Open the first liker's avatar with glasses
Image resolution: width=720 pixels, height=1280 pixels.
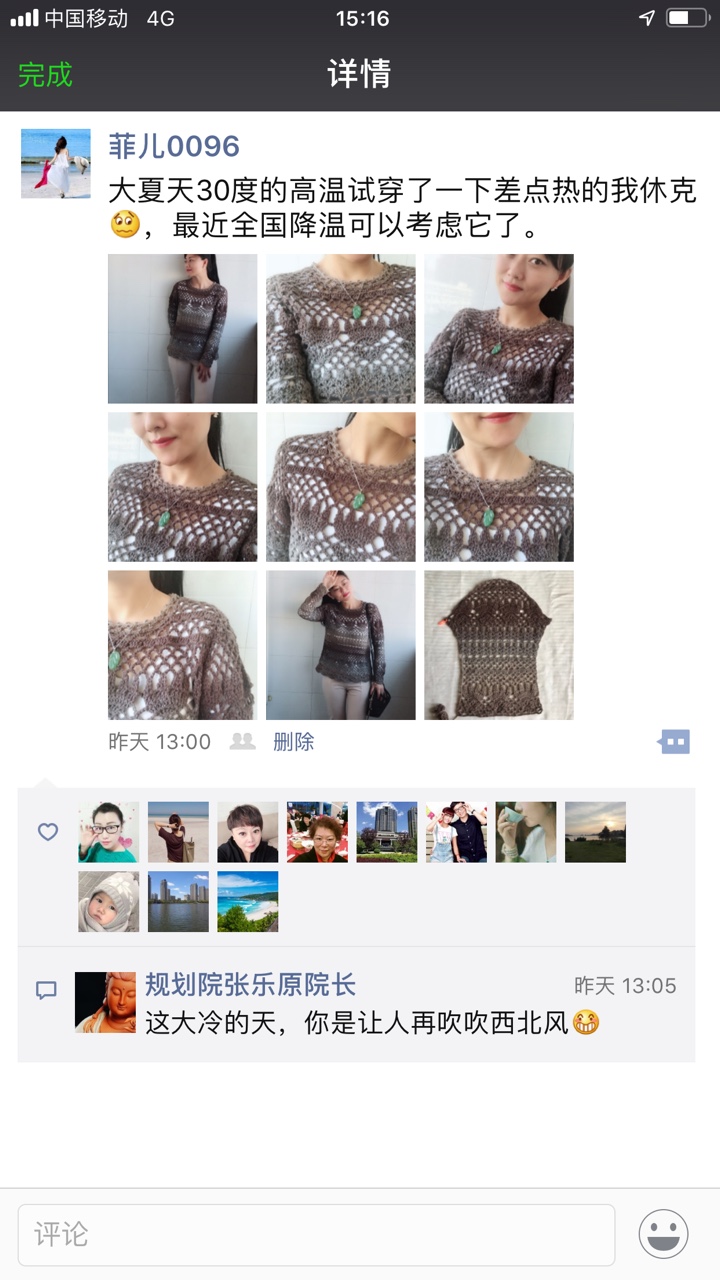pyautogui.click(x=108, y=832)
